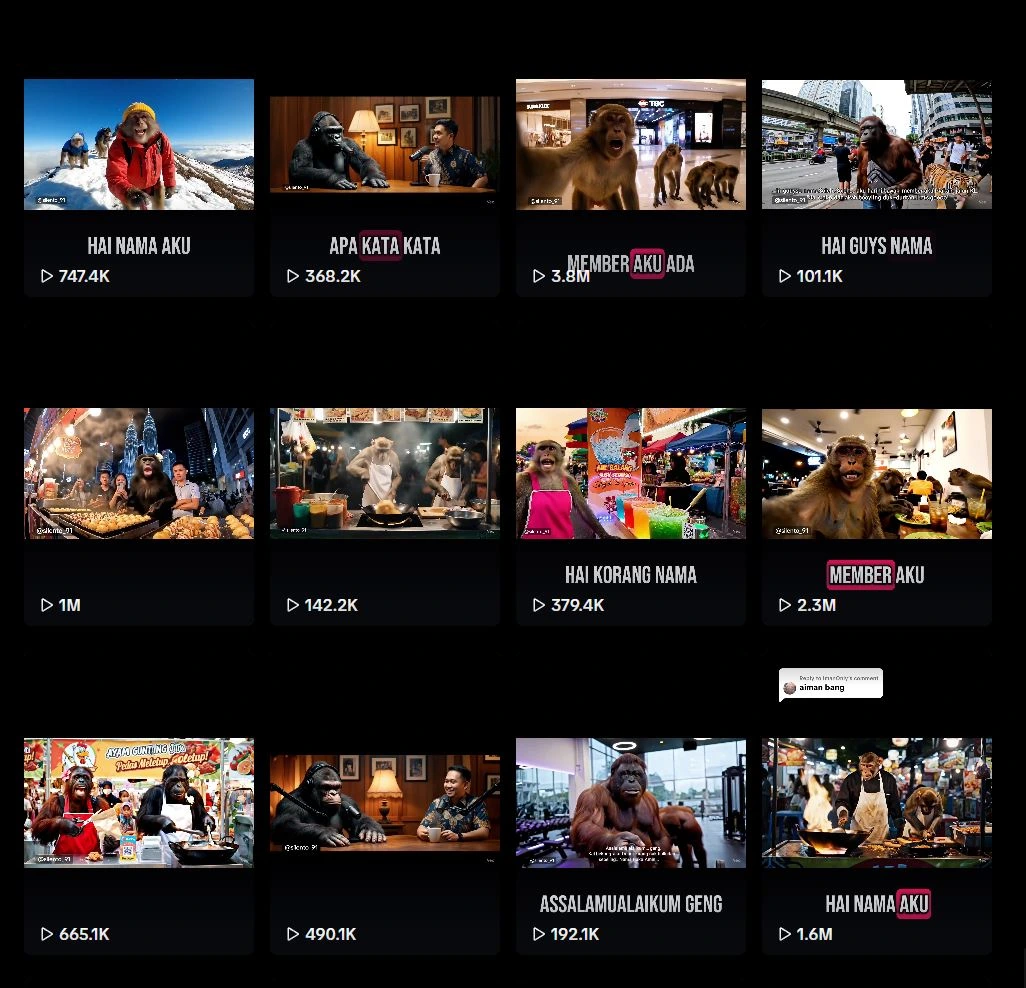Open the video with 1M views
Viewport: 1026px width, 988px height.
point(139,474)
